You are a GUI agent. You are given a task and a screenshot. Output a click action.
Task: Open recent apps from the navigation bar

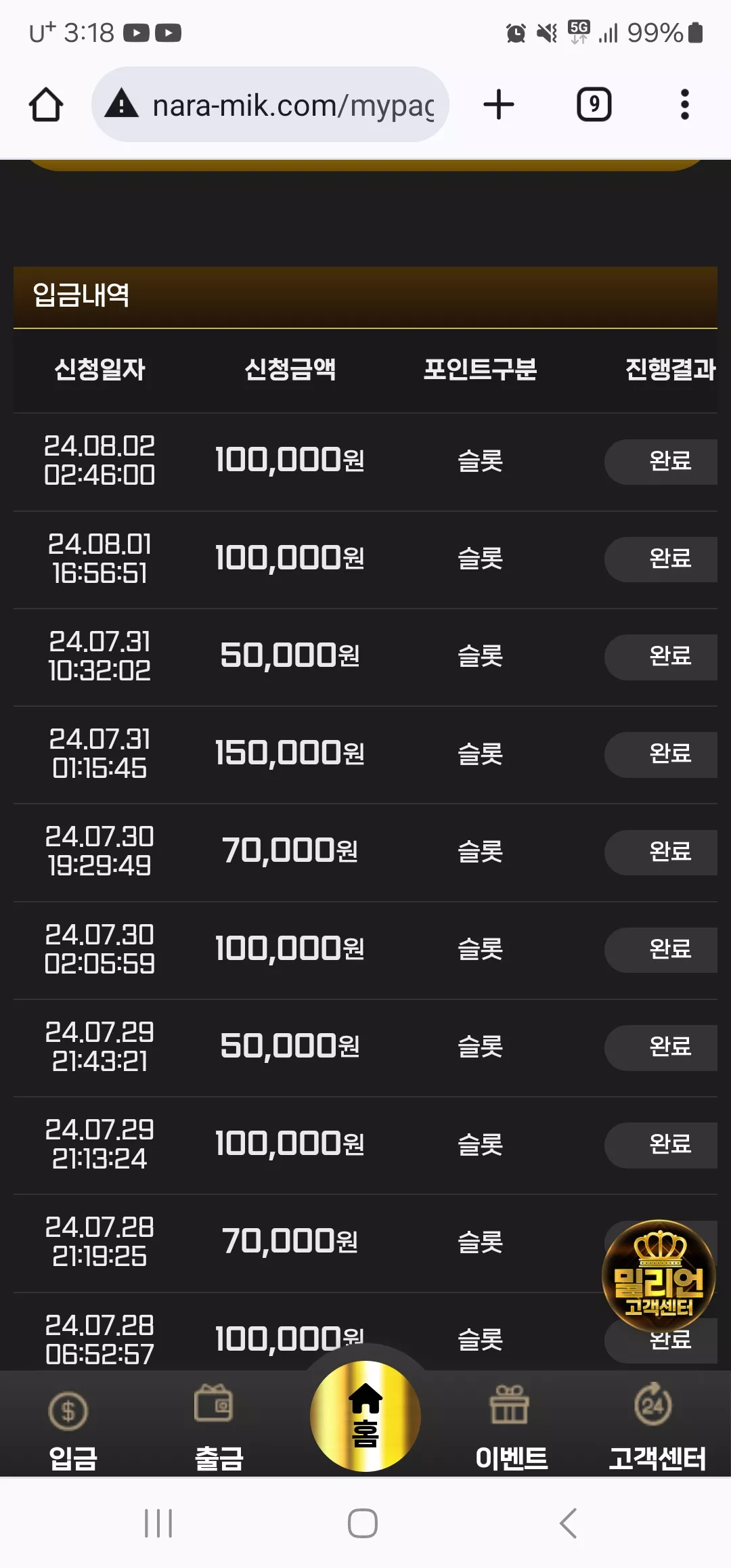click(158, 1523)
